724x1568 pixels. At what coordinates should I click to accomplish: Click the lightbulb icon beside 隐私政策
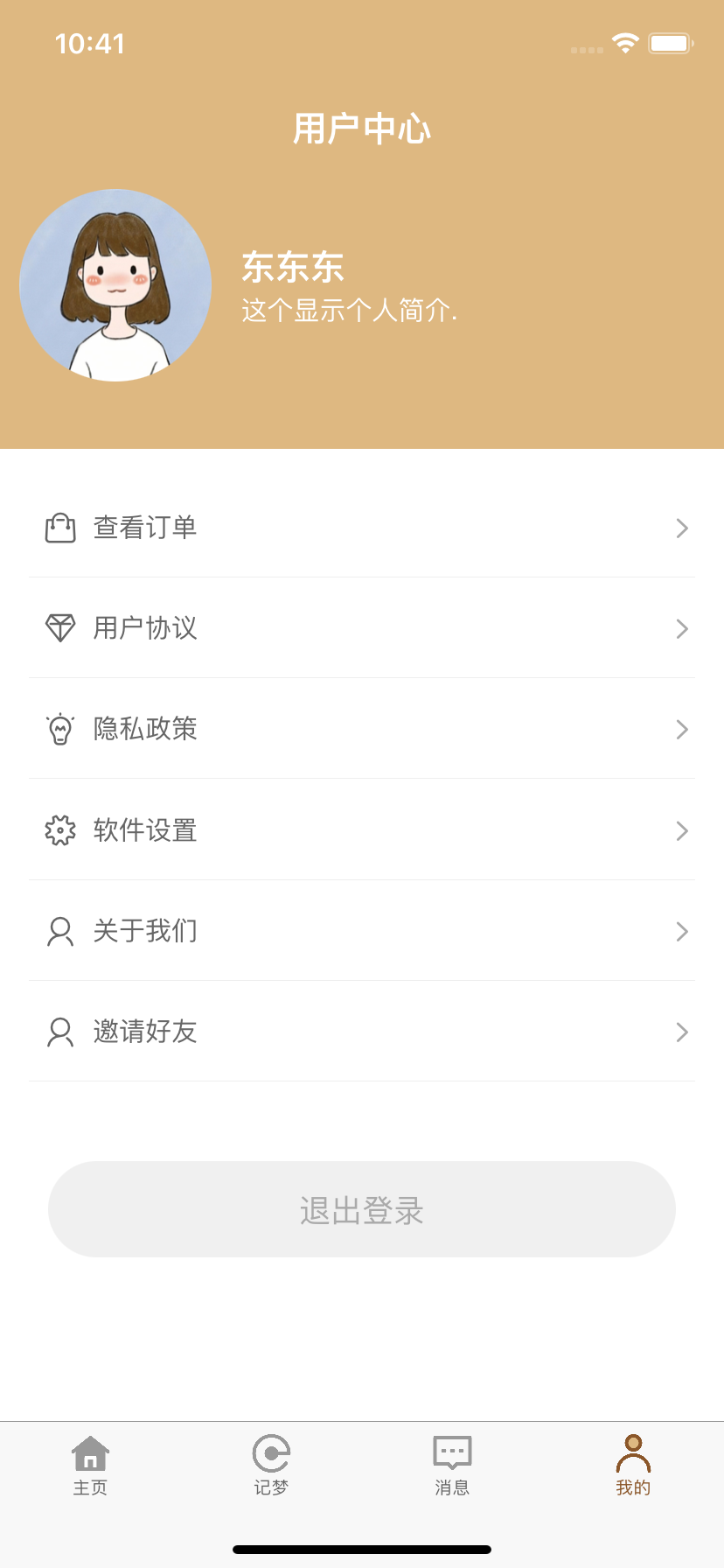pos(59,729)
